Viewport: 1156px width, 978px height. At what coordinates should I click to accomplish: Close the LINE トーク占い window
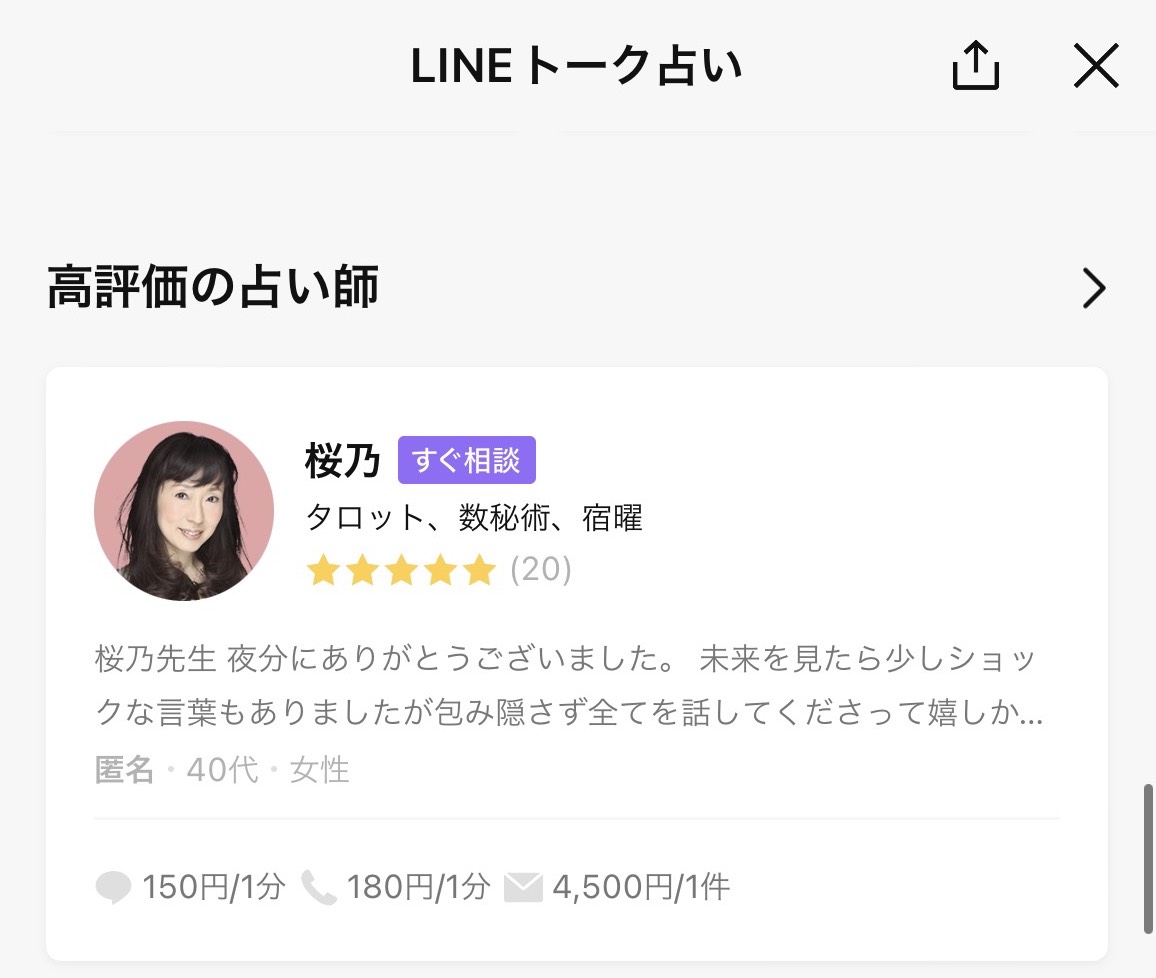click(x=1095, y=67)
